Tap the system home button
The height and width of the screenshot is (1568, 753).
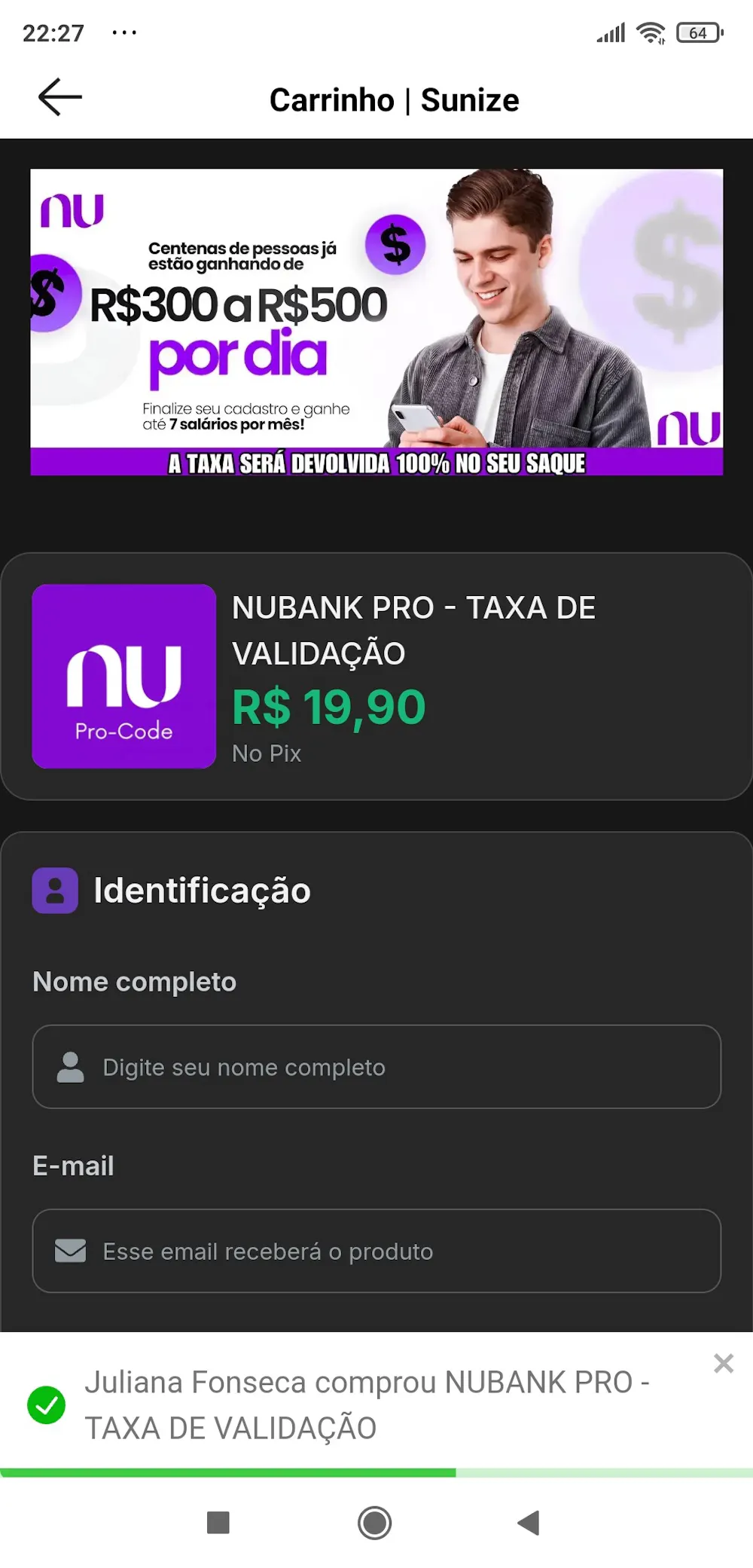pos(374,1523)
